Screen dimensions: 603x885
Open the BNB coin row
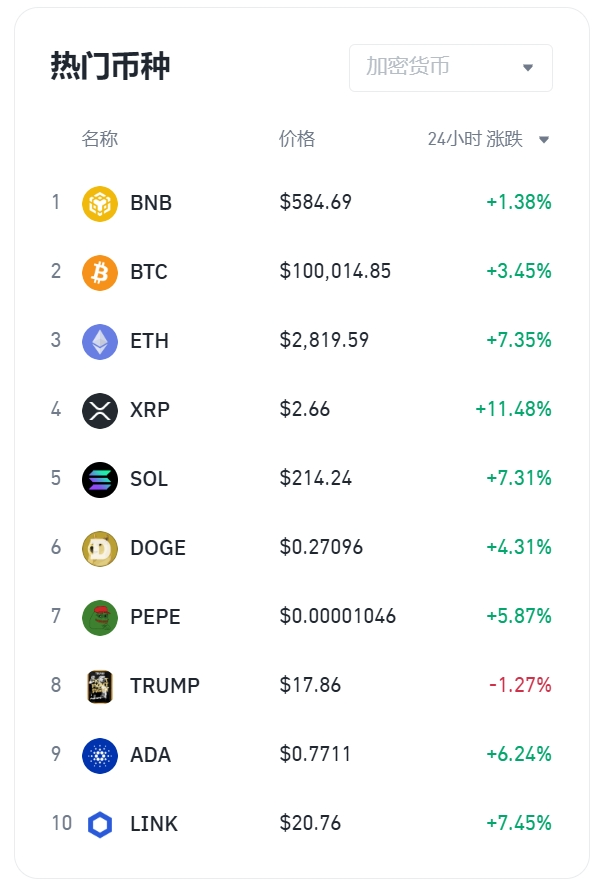coord(151,203)
